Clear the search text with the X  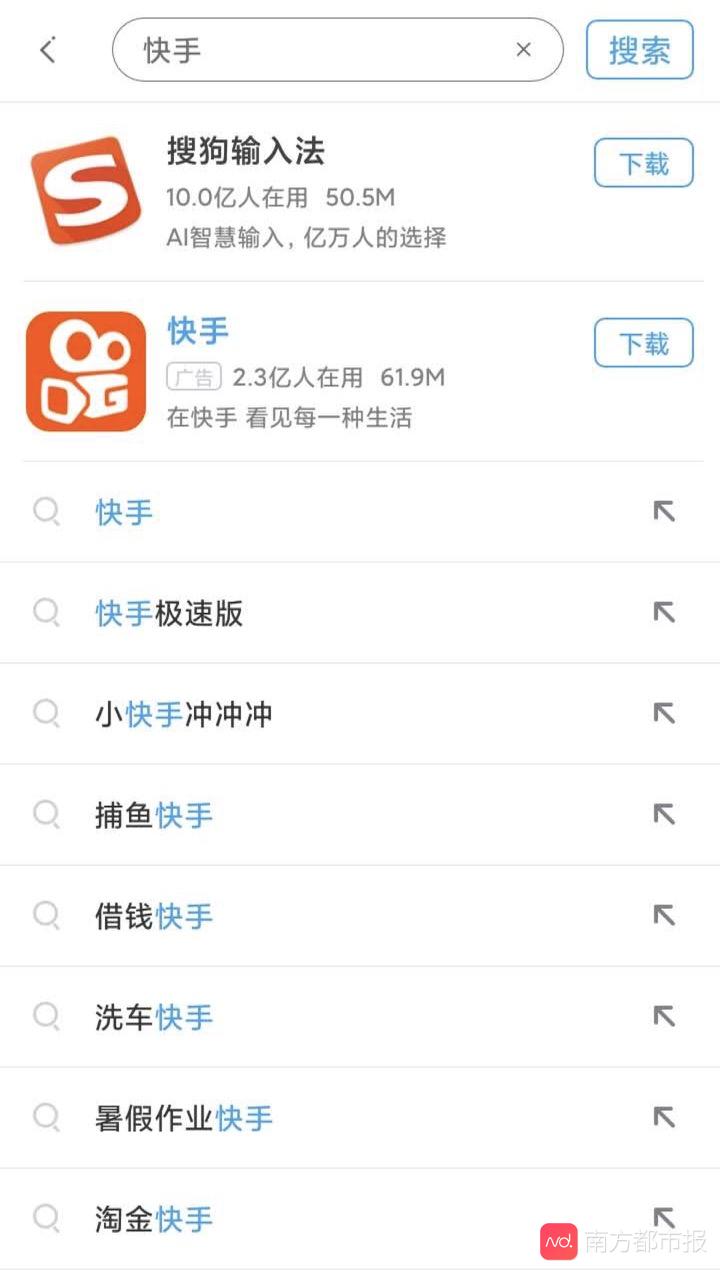click(523, 50)
